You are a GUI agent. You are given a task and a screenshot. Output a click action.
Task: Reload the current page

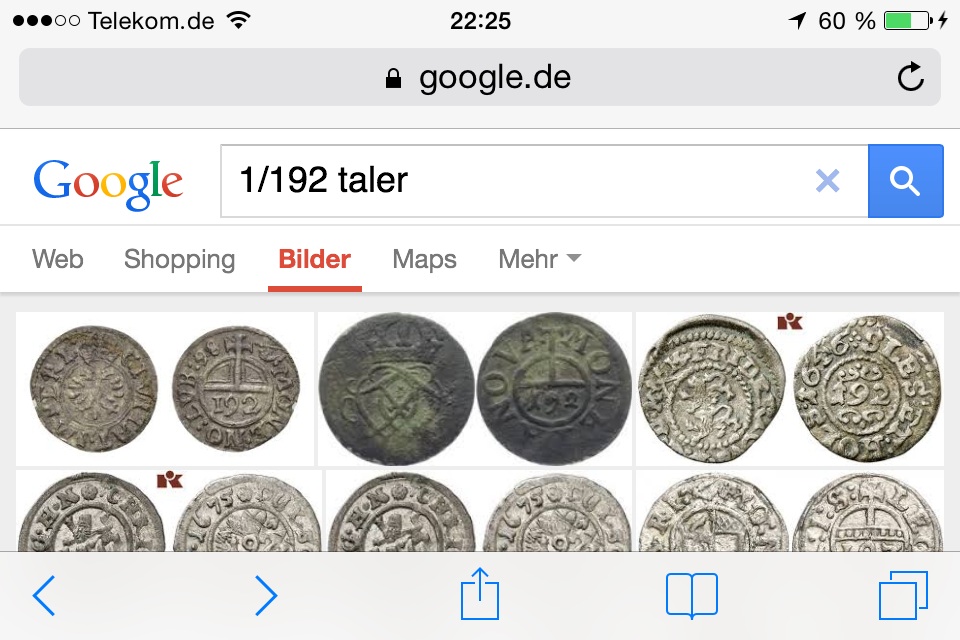click(x=910, y=77)
